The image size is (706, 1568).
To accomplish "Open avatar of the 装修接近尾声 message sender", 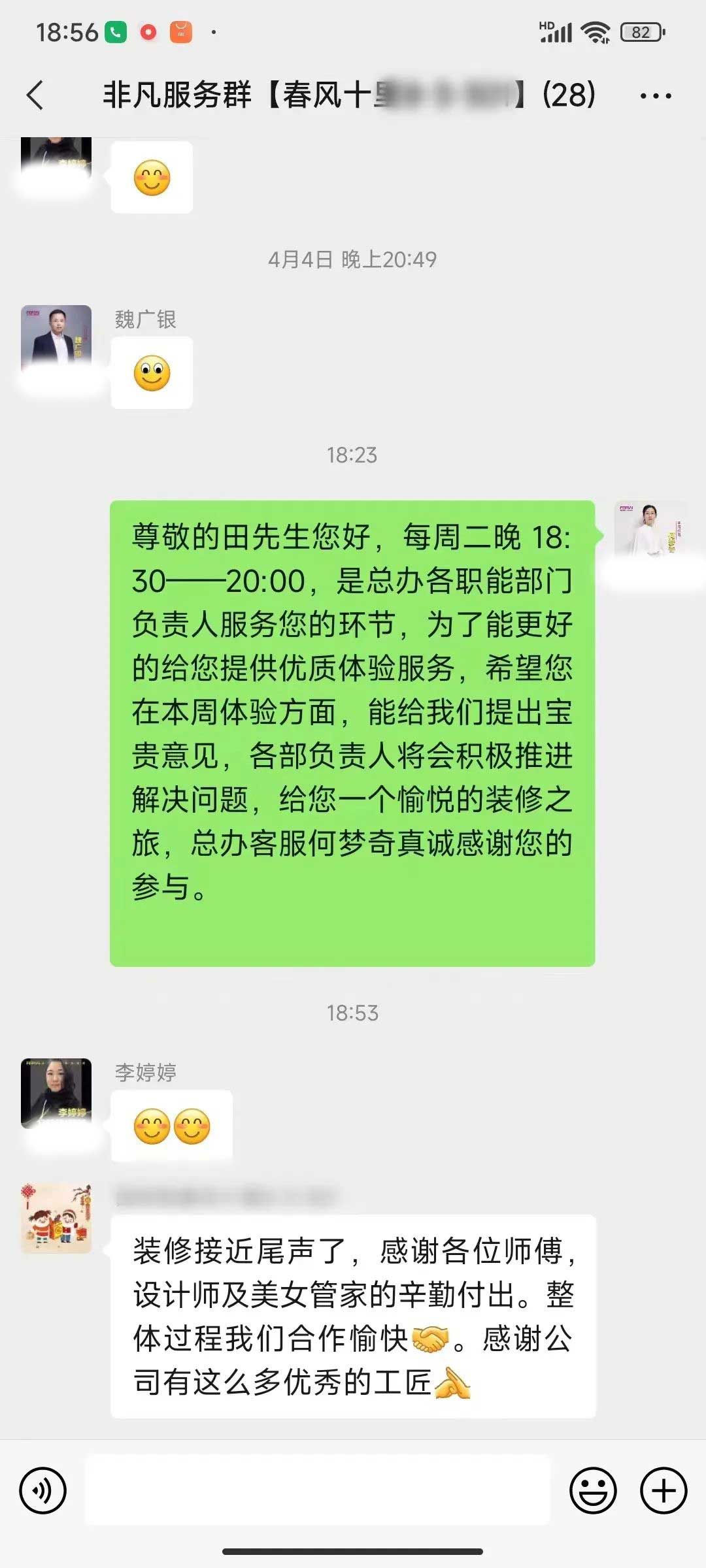I will coord(56,1218).
